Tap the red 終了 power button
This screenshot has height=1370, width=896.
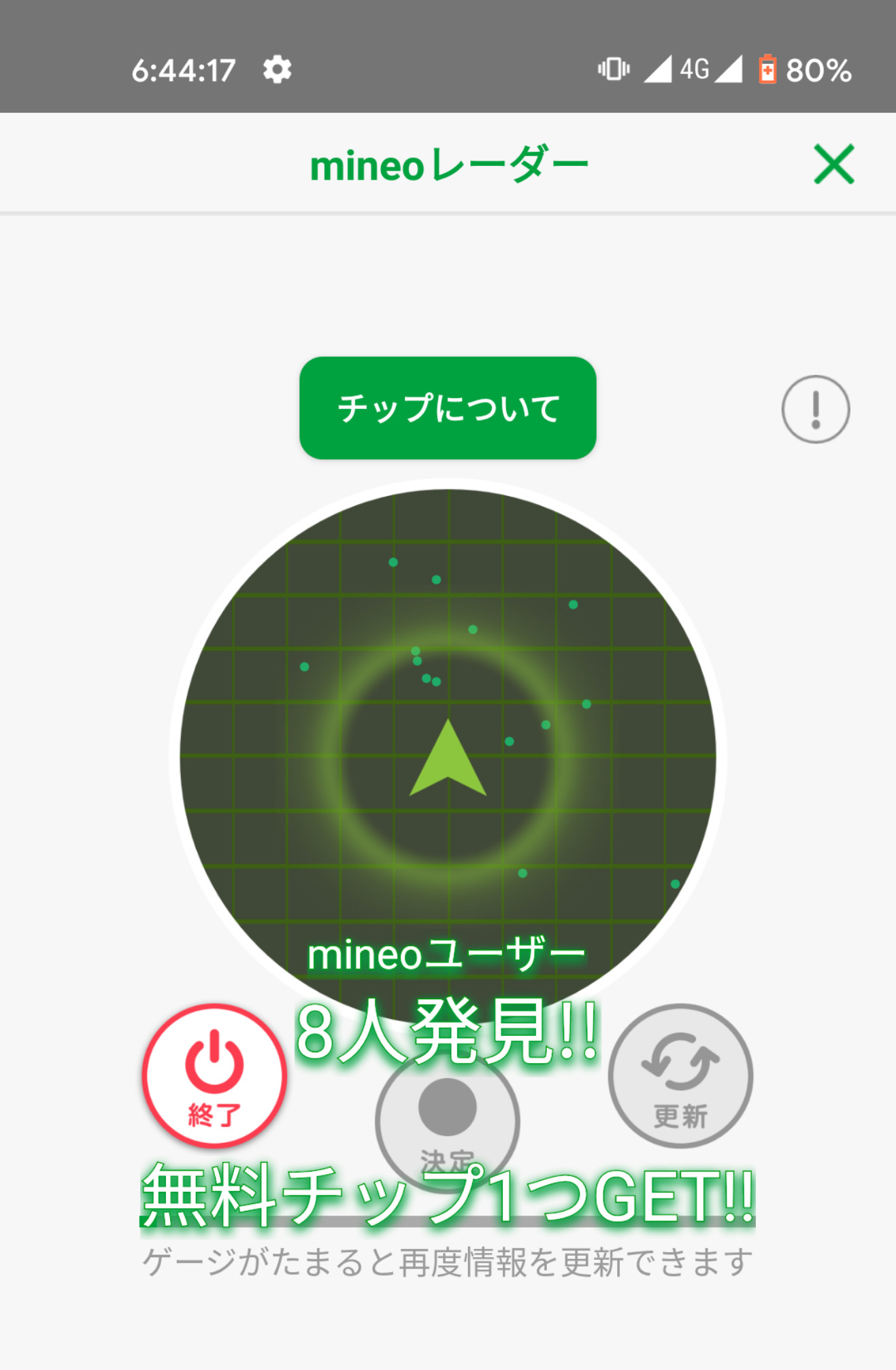coord(214,1076)
